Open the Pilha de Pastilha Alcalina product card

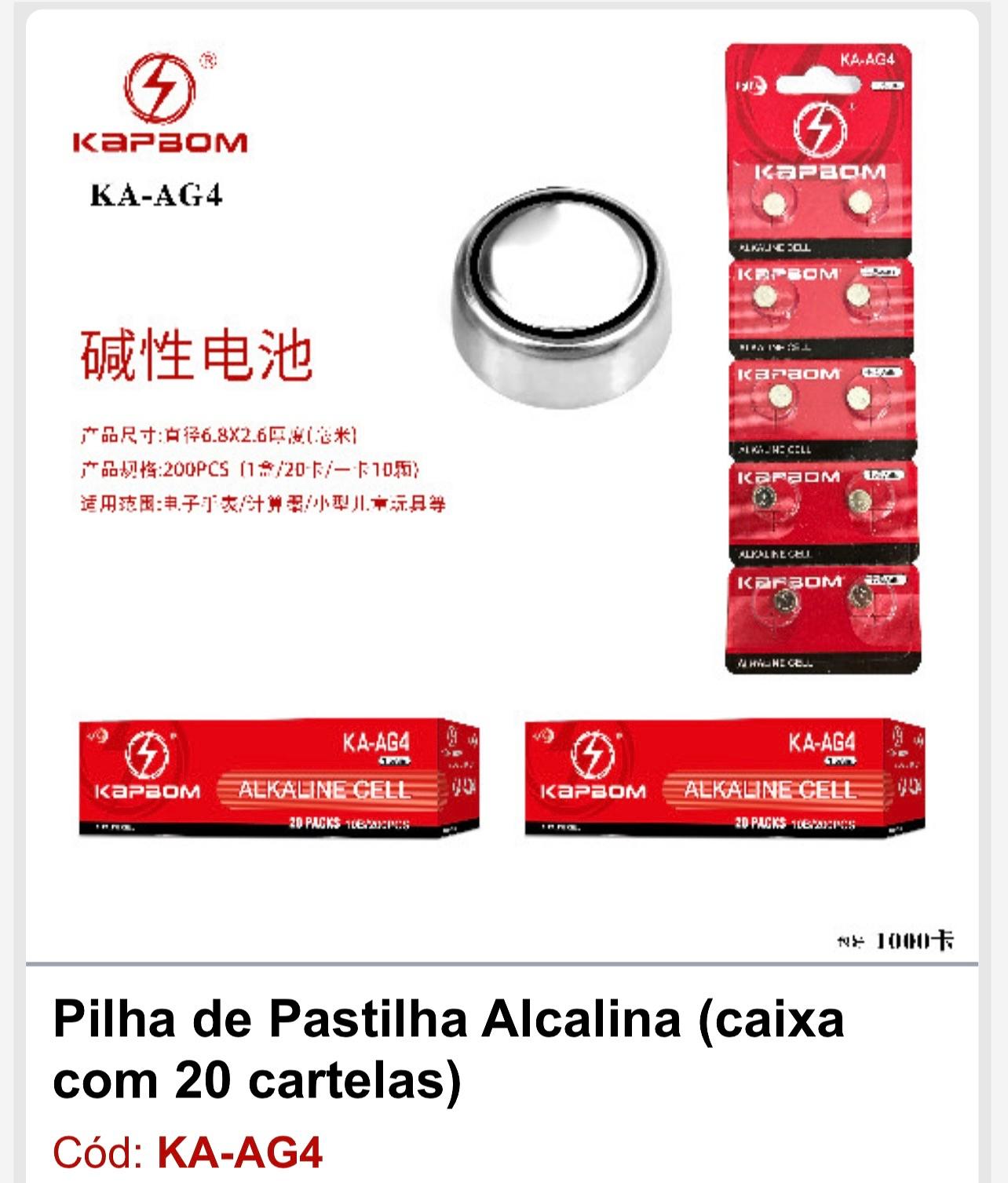[447, 1048]
